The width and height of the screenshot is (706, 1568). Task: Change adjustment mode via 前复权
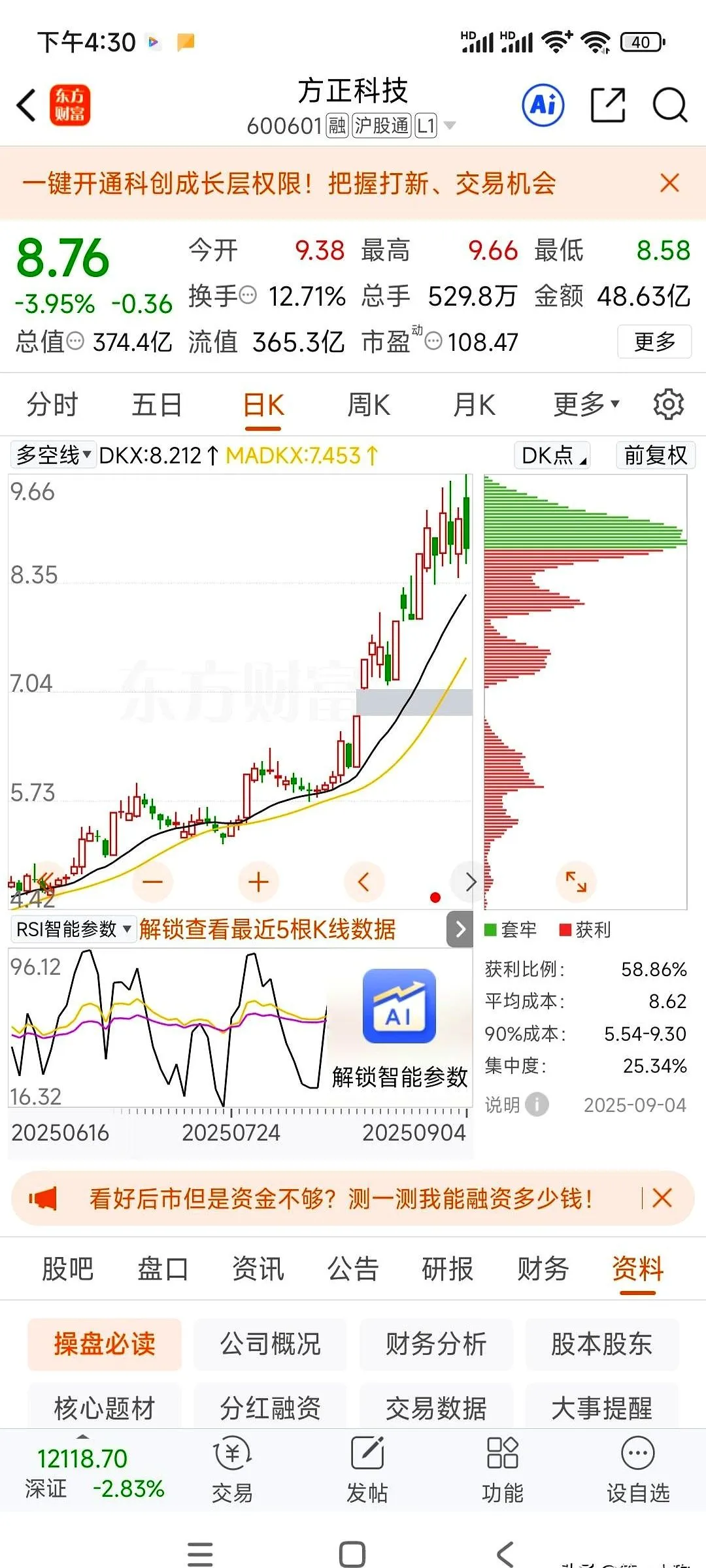point(655,455)
